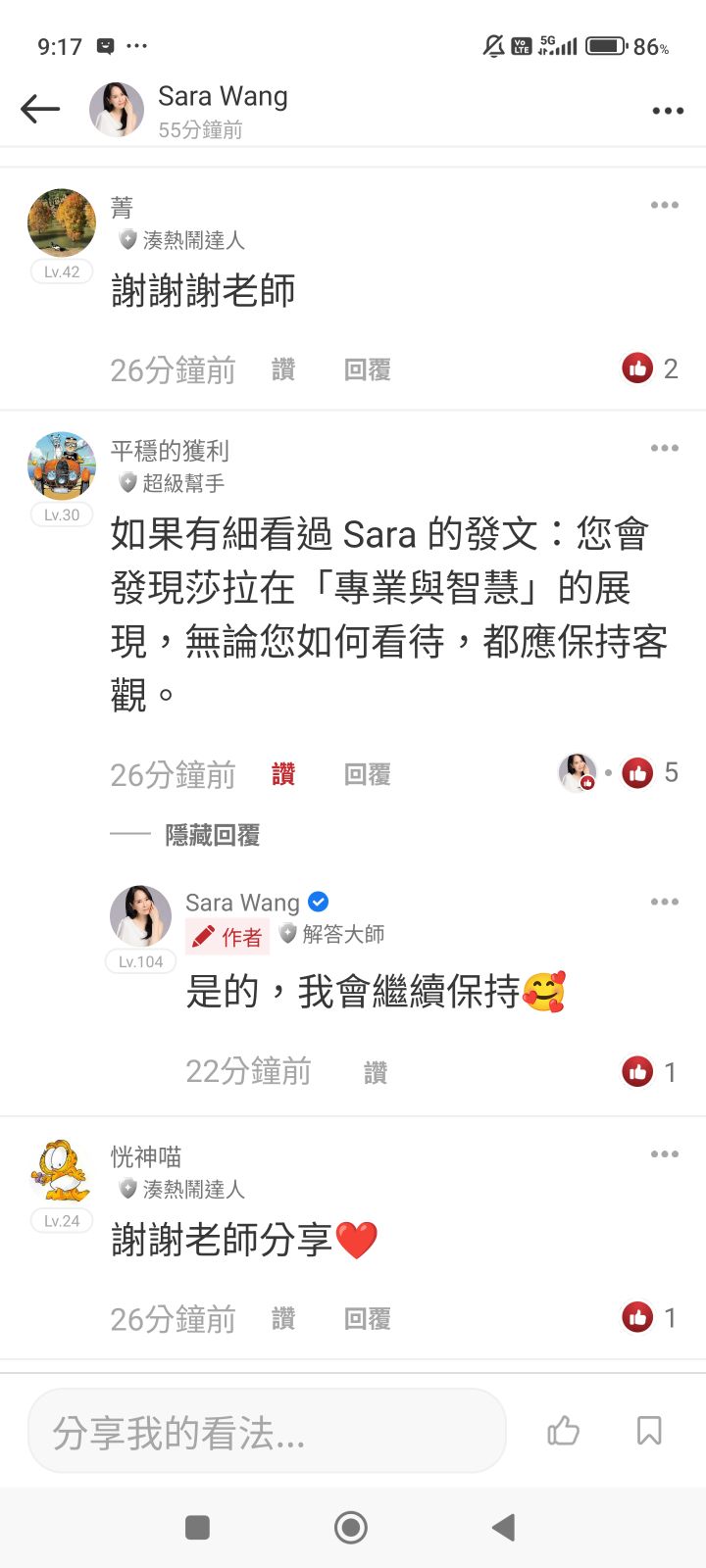Reply to 恍神喵's comment
Image resolution: width=706 pixels, height=1568 pixels.
click(368, 1319)
